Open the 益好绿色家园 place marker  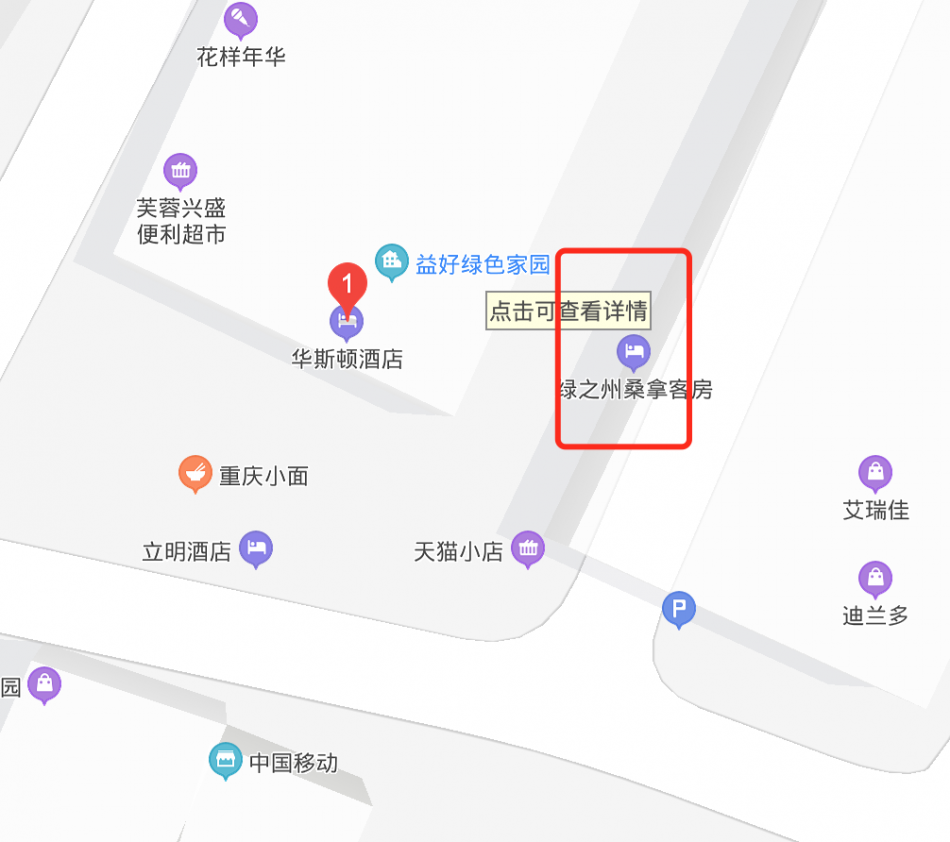tap(392, 263)
